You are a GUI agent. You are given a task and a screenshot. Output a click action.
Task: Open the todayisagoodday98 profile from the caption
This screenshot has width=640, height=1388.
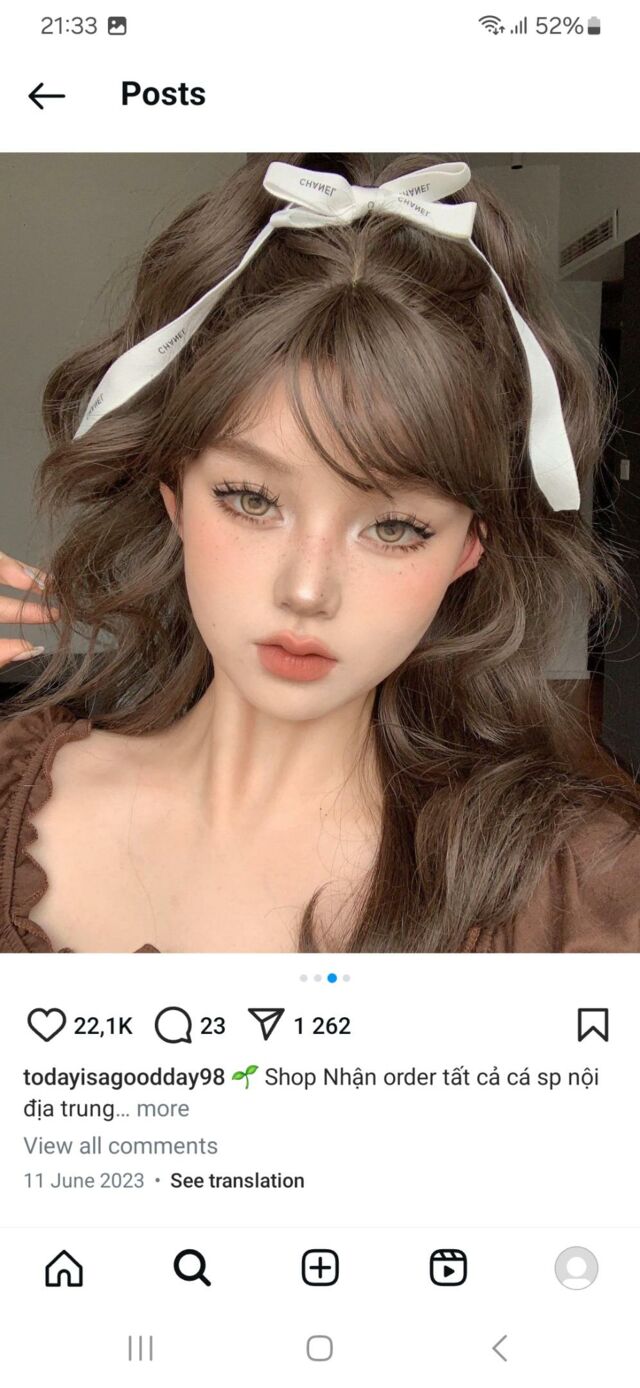click(x=123, y=1077)
